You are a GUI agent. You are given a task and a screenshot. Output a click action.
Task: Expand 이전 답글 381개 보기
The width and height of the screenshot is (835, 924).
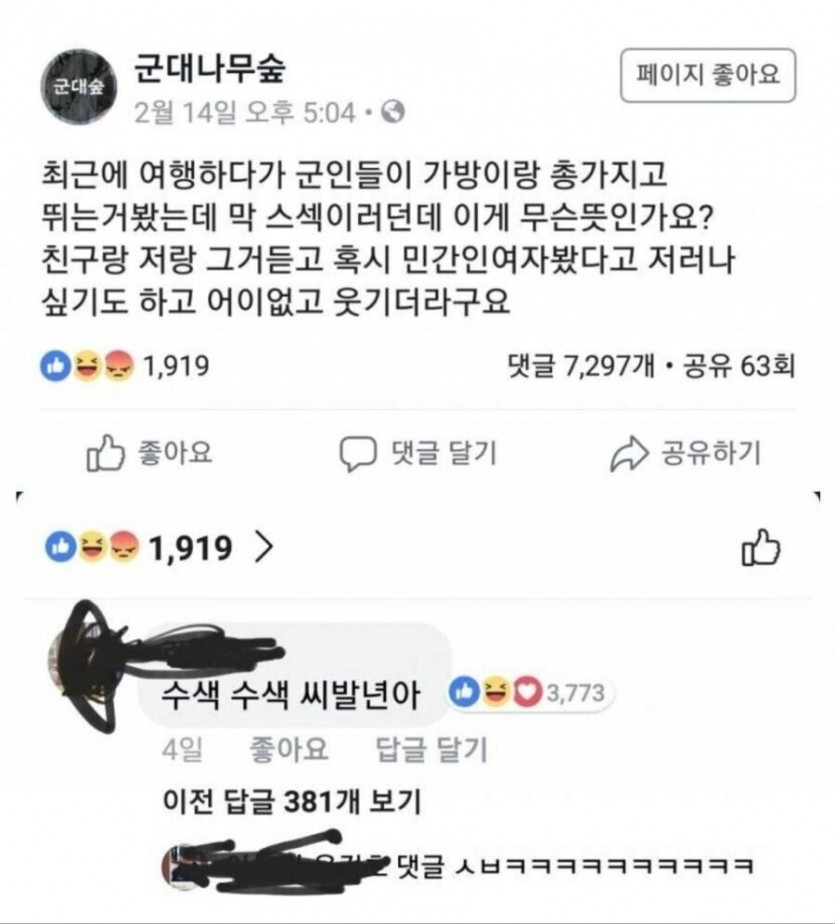coord(290,801)
